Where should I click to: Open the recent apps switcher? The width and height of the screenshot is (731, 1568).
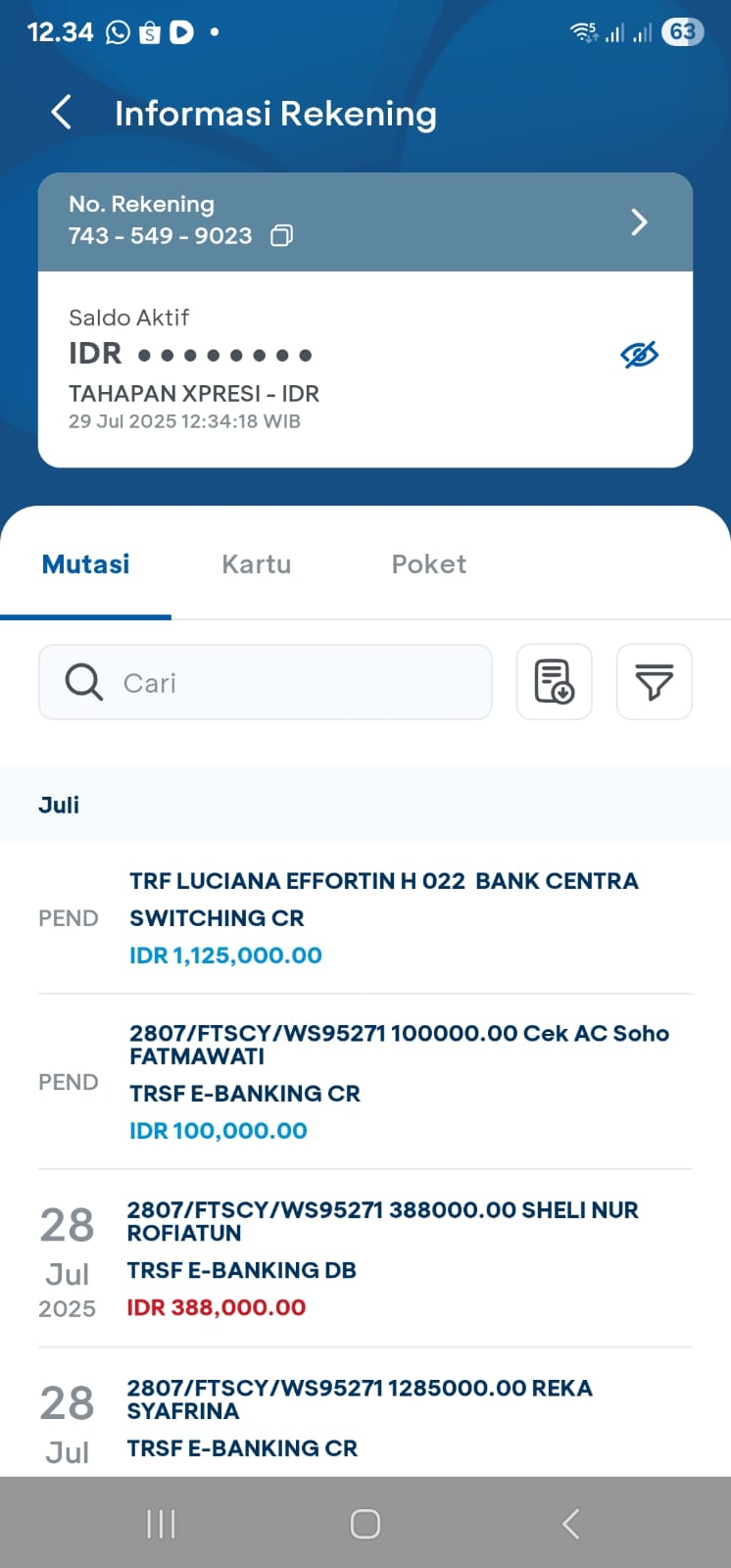coord(161,1523)
